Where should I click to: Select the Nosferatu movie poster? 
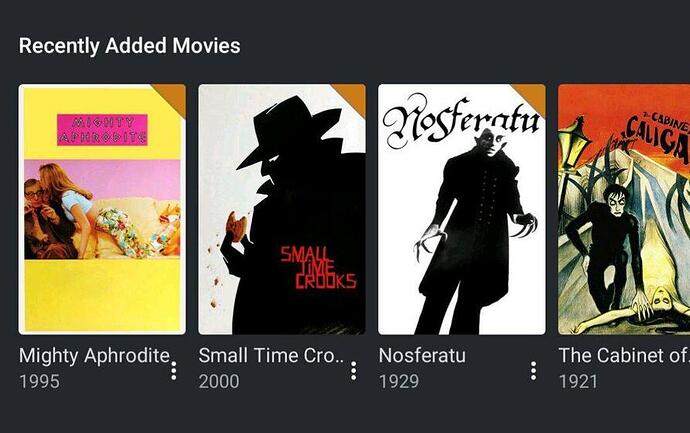tap(461, 208)
